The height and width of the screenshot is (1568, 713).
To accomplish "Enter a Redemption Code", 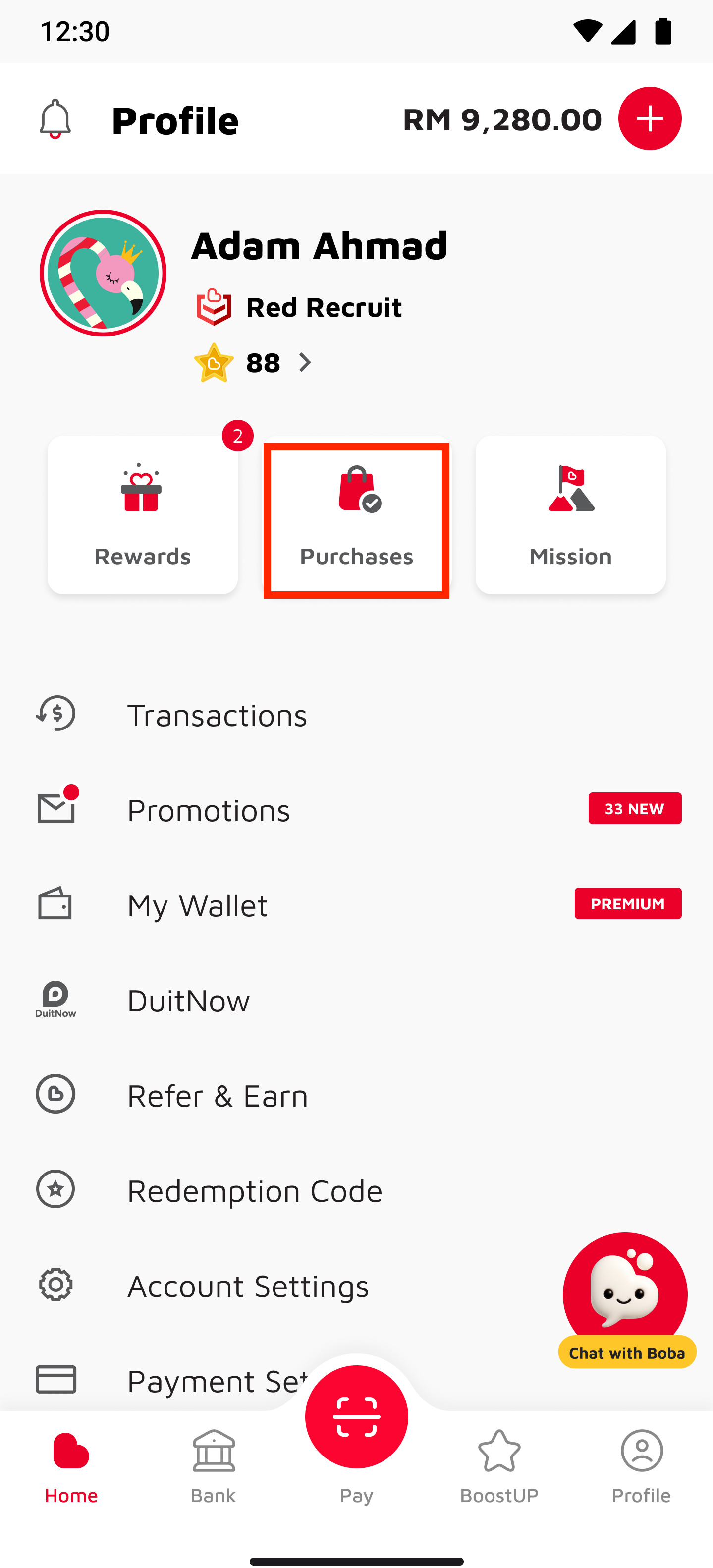I will [x=357, y=1189].
